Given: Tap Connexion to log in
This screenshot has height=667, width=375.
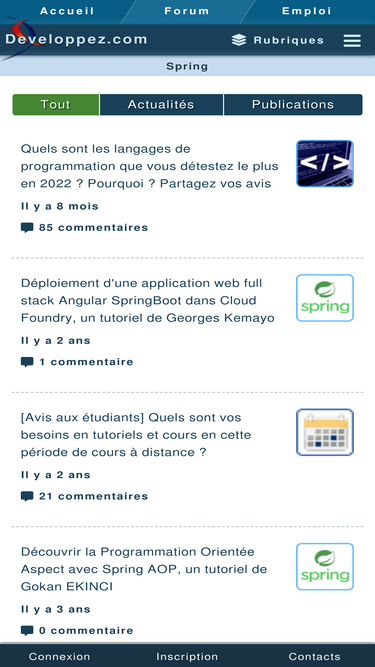Looking at the screenshot, I should coord(60,656).
